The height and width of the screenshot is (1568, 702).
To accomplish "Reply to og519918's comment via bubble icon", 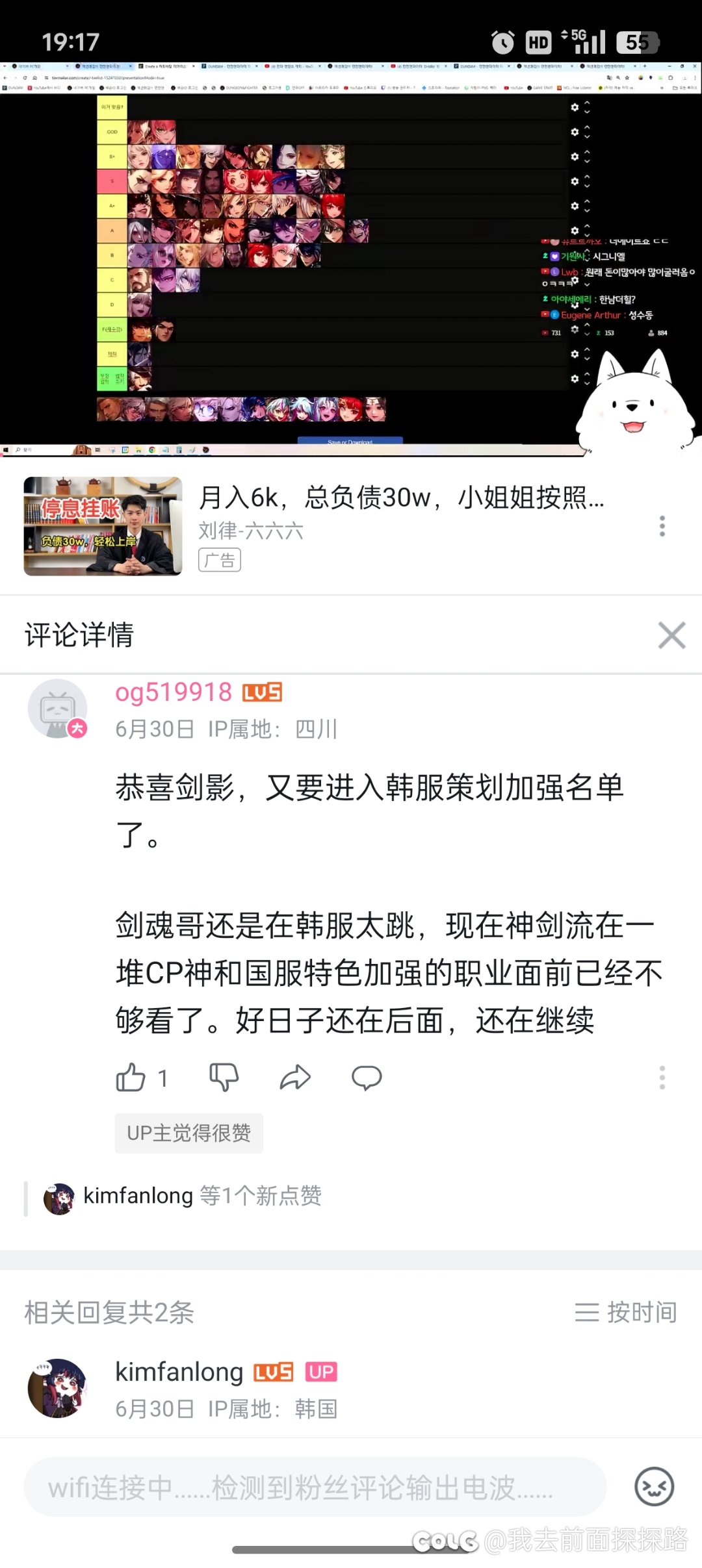I will (x=367, y=1078).
